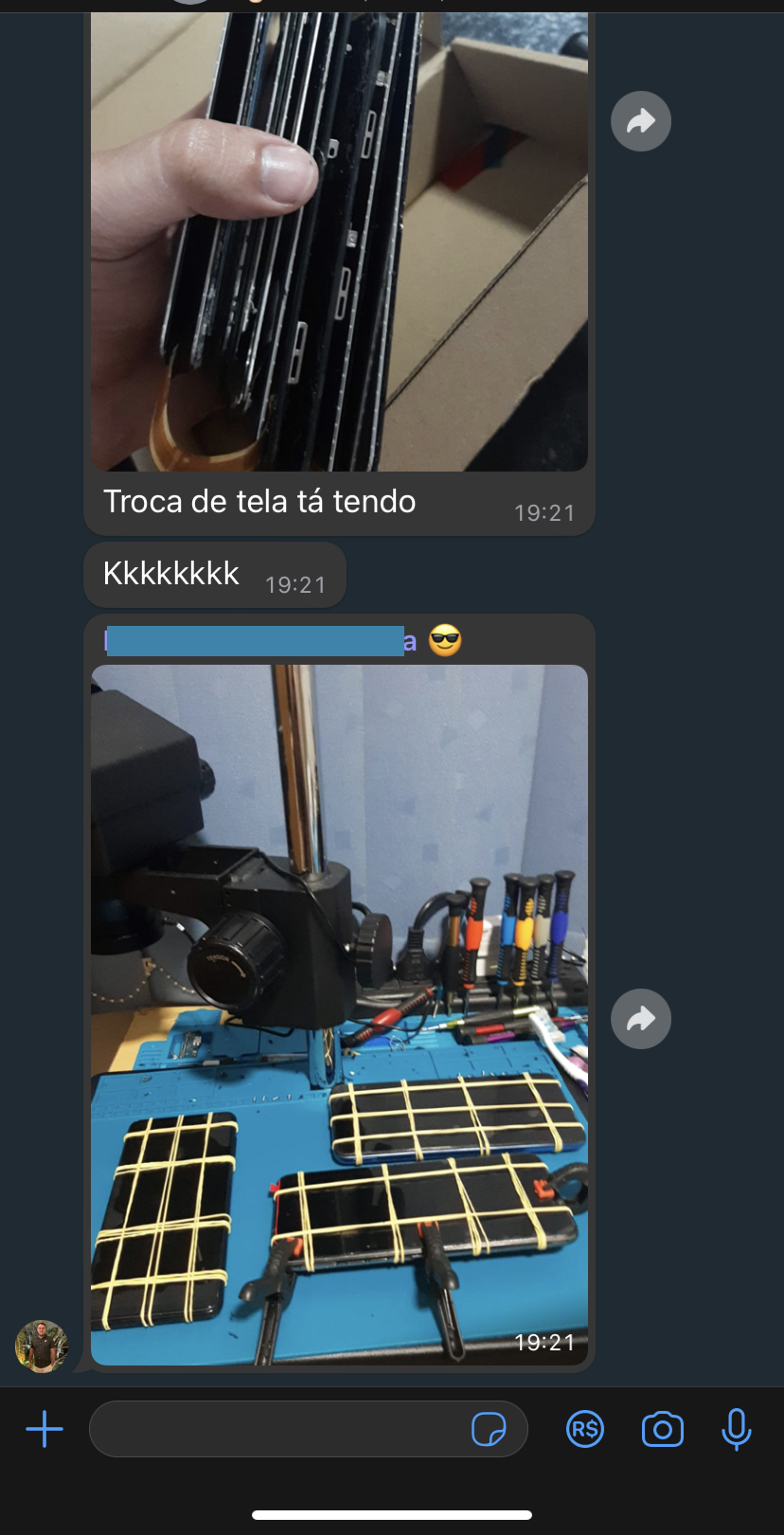Forward the stacked screens photo message
The width and height of the screenshot is (784, 1535).
(x=641, y=121)
